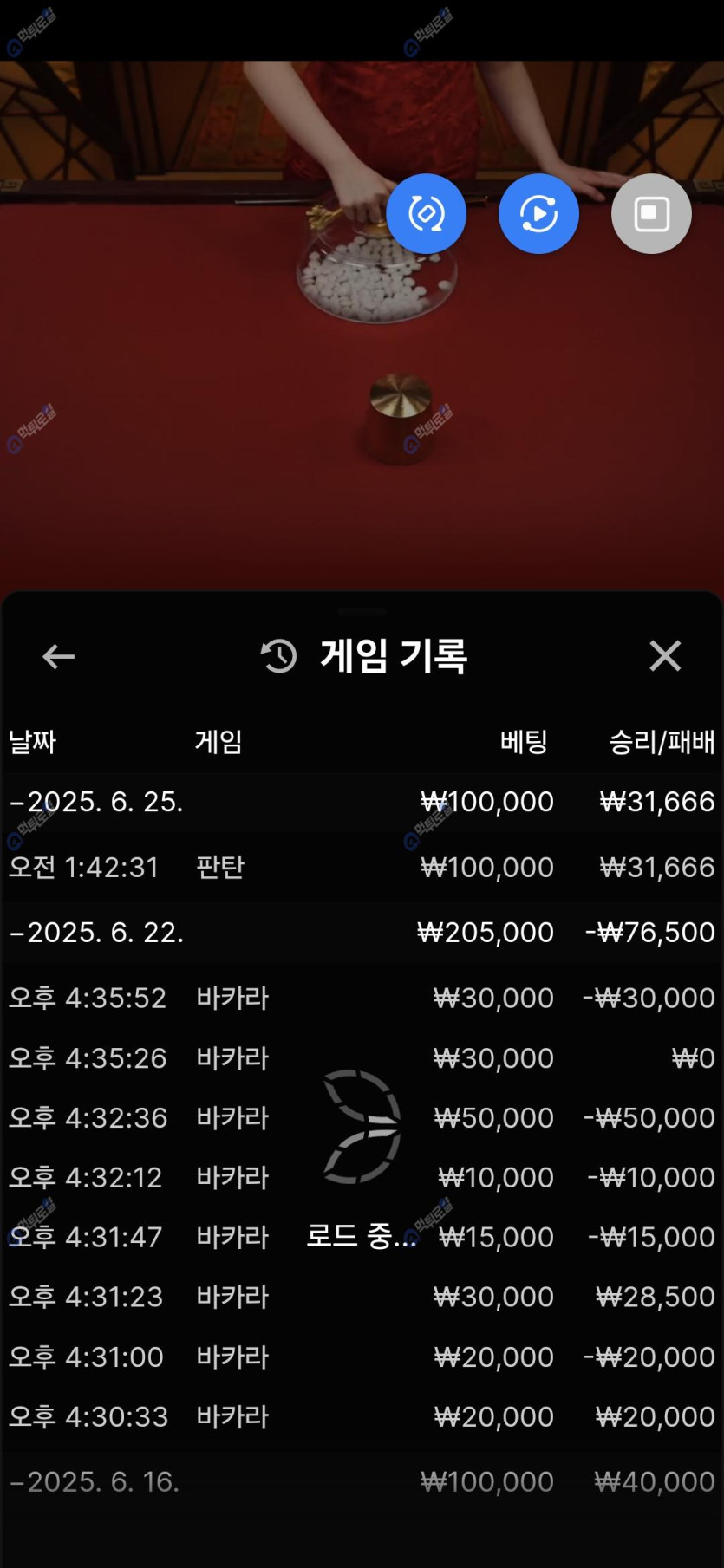The width and height of the screenshot is (724, 1568).
Task: Collapse the 2025. 6. 25. date group
Action: pyautogui.click(x=95, y=802)
